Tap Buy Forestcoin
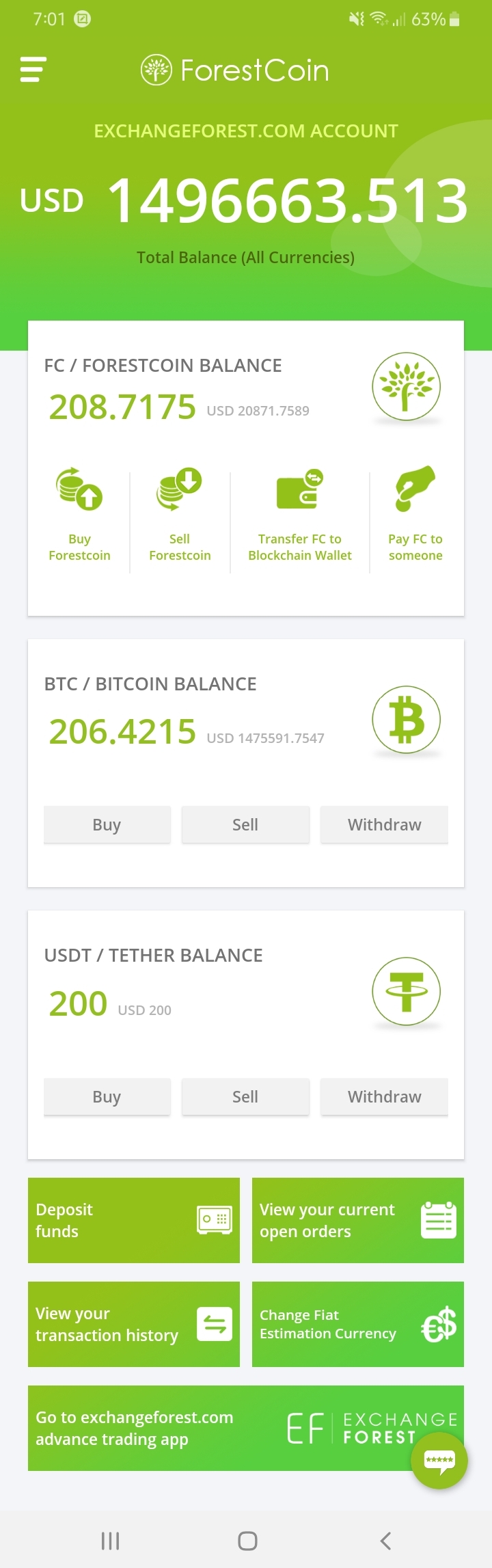 pyautogui.click(x=79, y=515)
